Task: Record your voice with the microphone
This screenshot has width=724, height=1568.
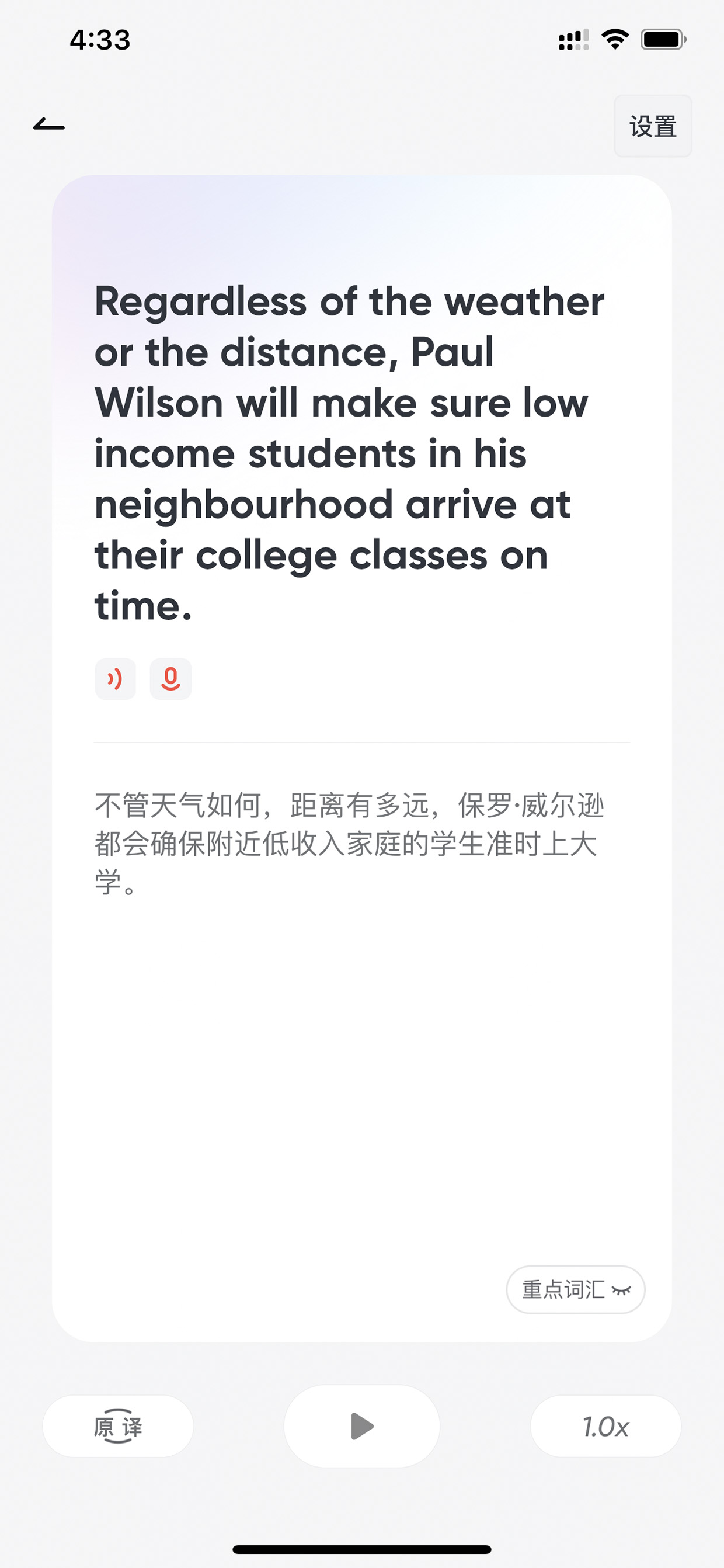Action: pyautogui.click(x=170, y=679)
